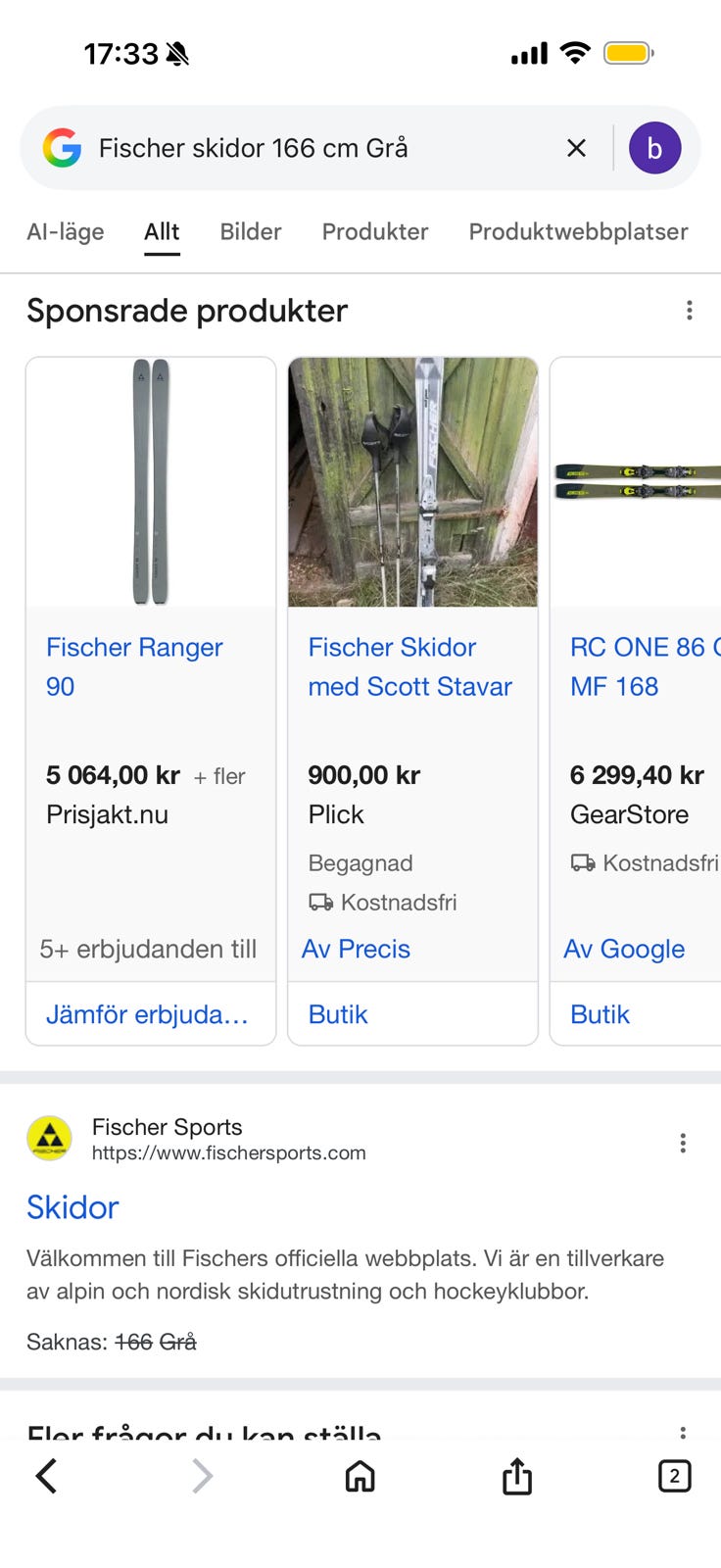Open the AI-läge tab
The image size is (721, 1568).
pyautogui.click(x=65, y=232)
